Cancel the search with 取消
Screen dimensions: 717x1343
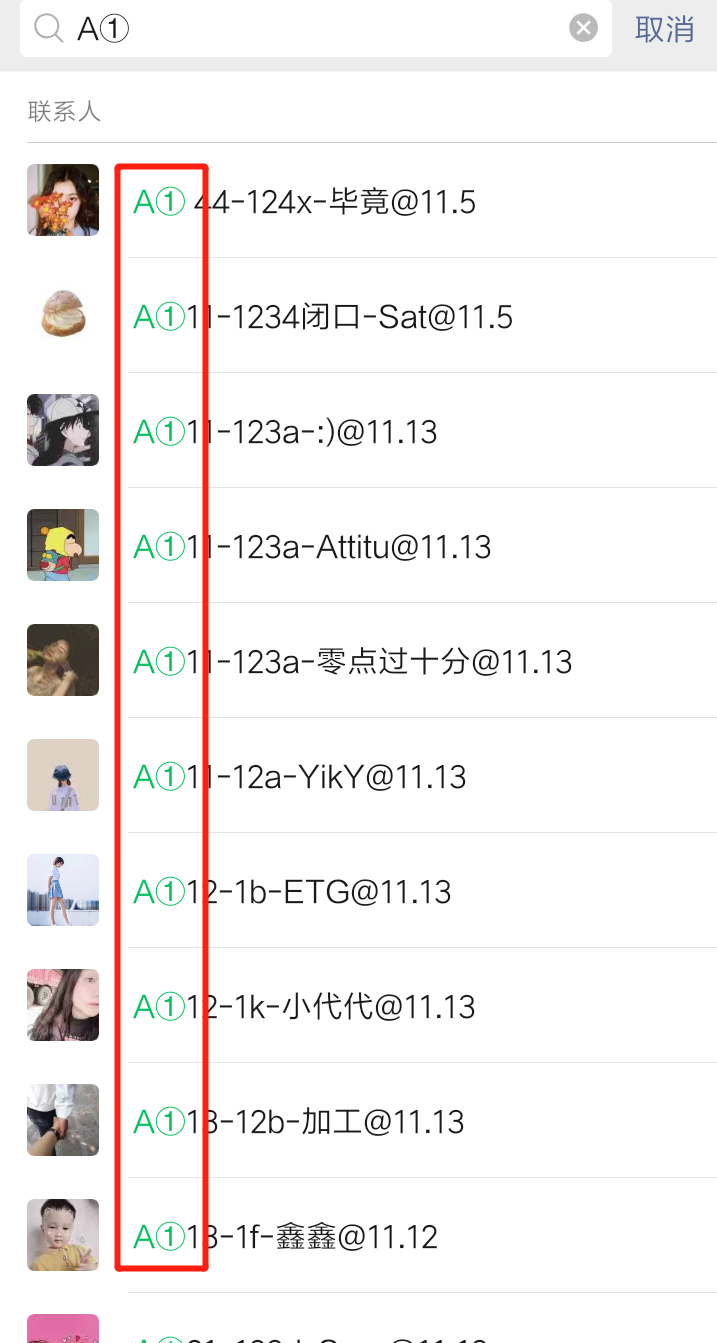tap(664, 29)
